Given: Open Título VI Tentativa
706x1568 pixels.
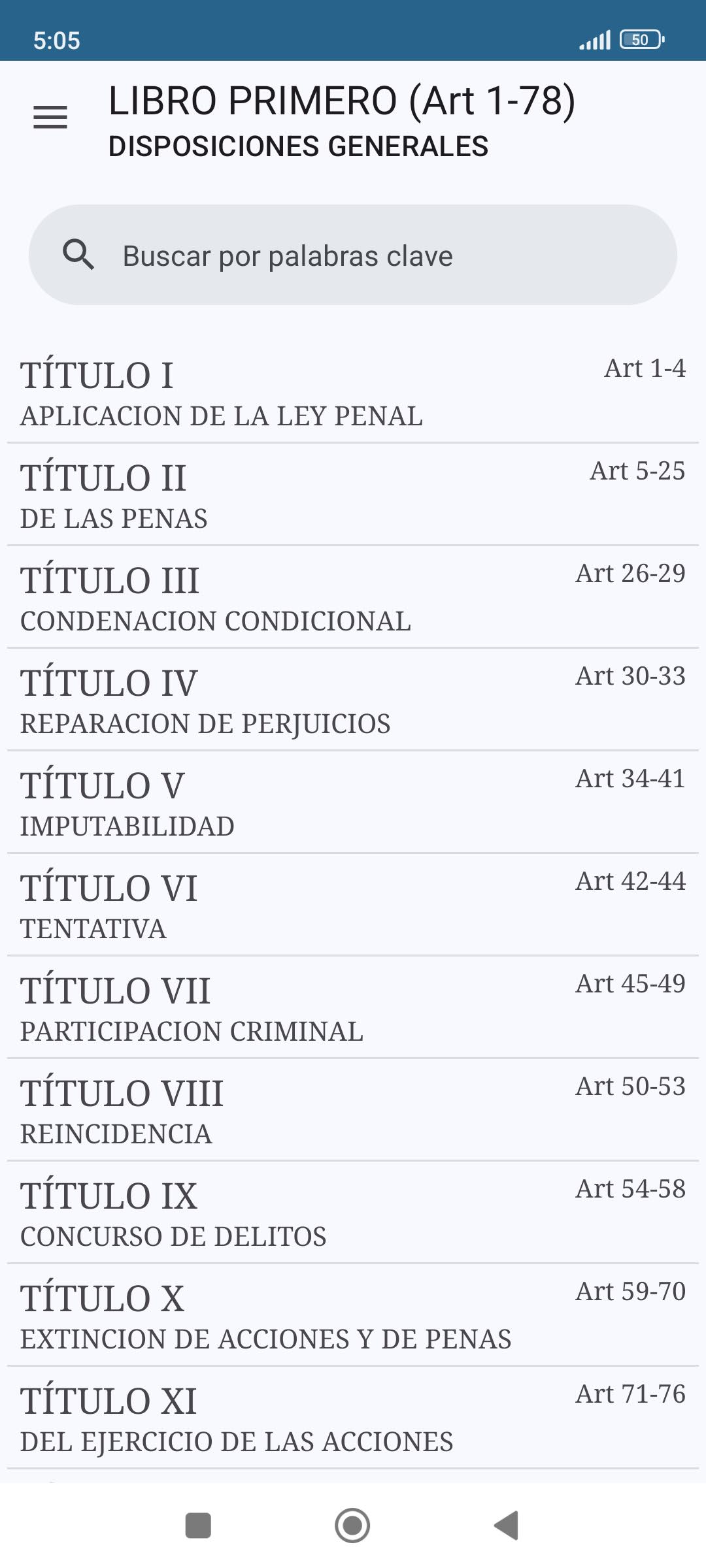Looking at the screenshot, I should point(353,905).
